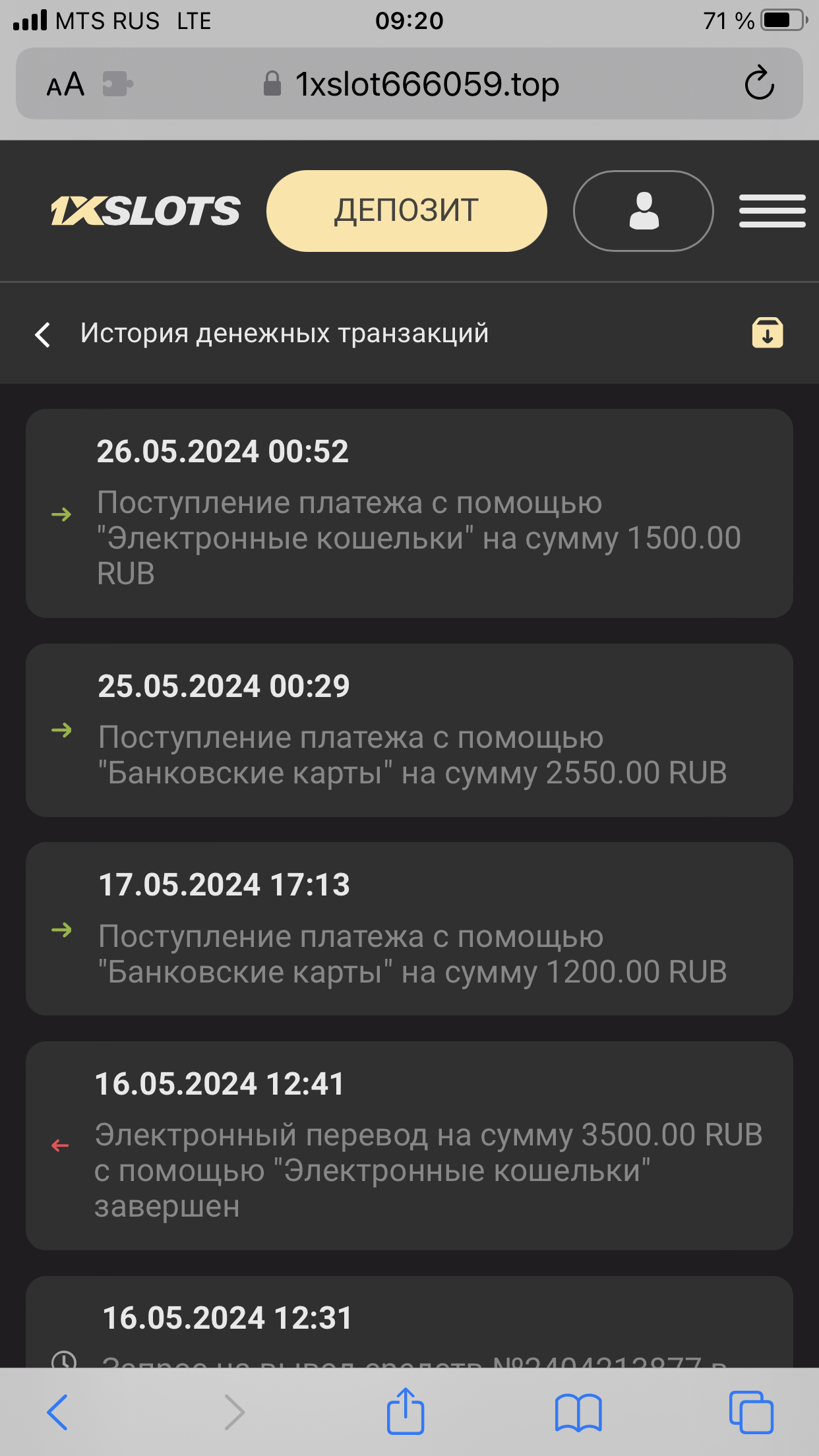Reload the page in Safari
The height and width of the screenshot is (1456, 819).
click(x=759, y=84)
